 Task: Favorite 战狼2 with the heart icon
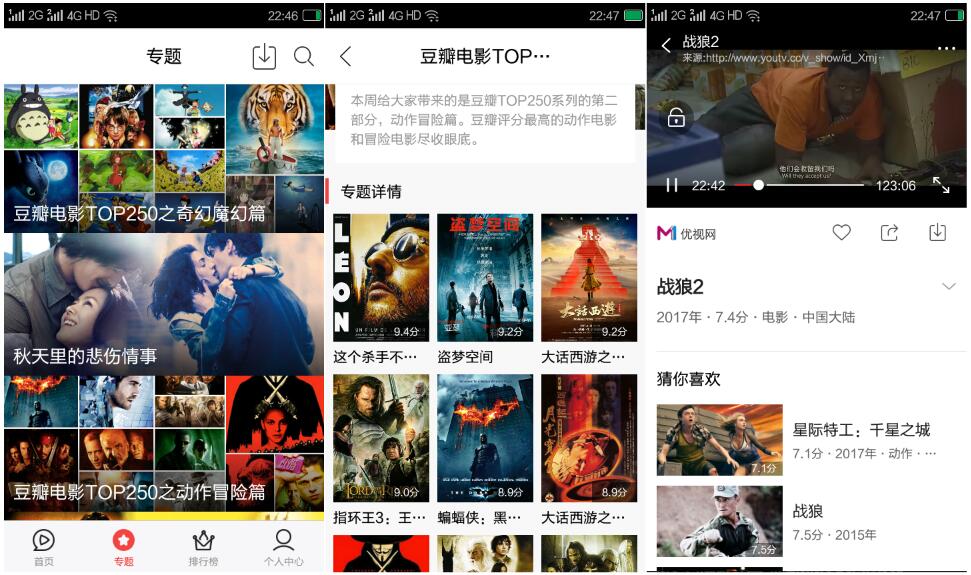coord(841,232)
